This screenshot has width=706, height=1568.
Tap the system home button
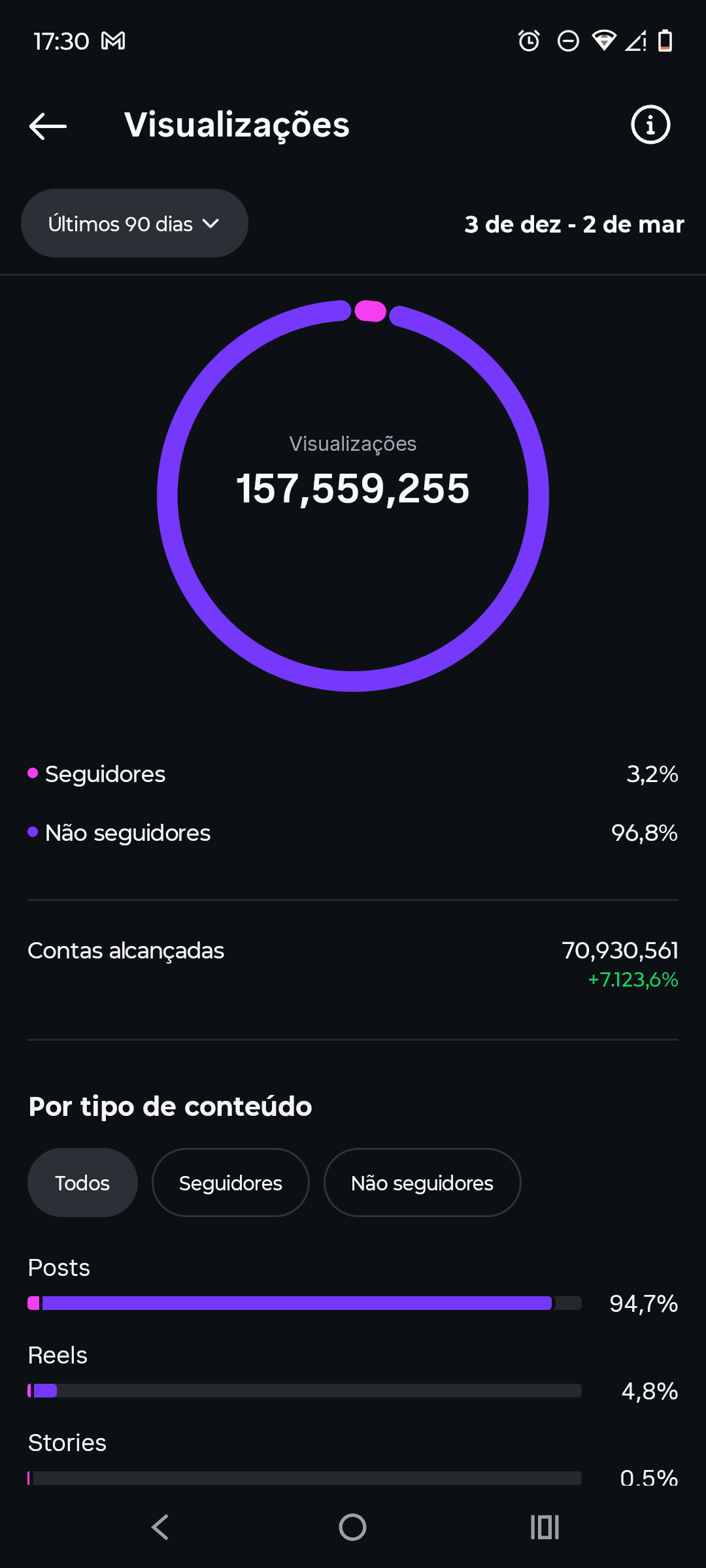(x=352, y=1527)
